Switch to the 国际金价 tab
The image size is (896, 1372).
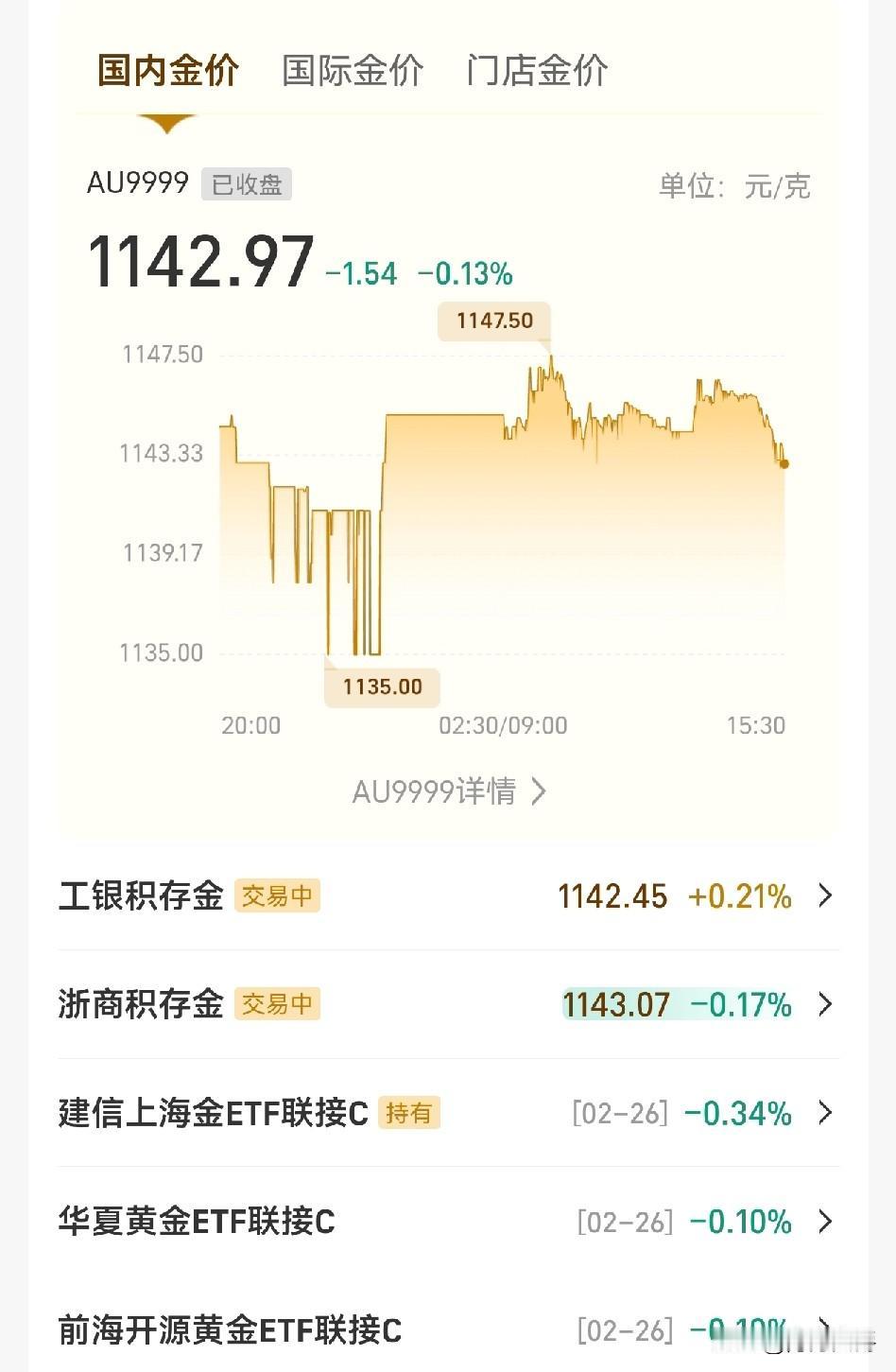(353, 71)
